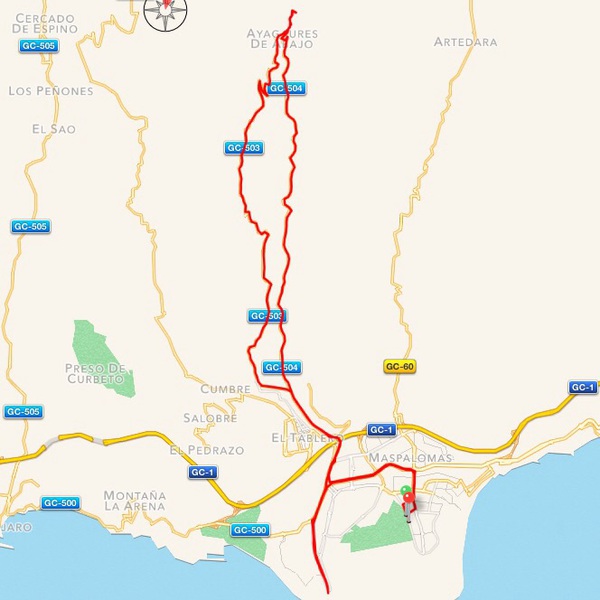The width and height of the screenshot is (600, 600).
Task: Select the red end pin near Maspalomas
Action: click(x=409, y=499)
